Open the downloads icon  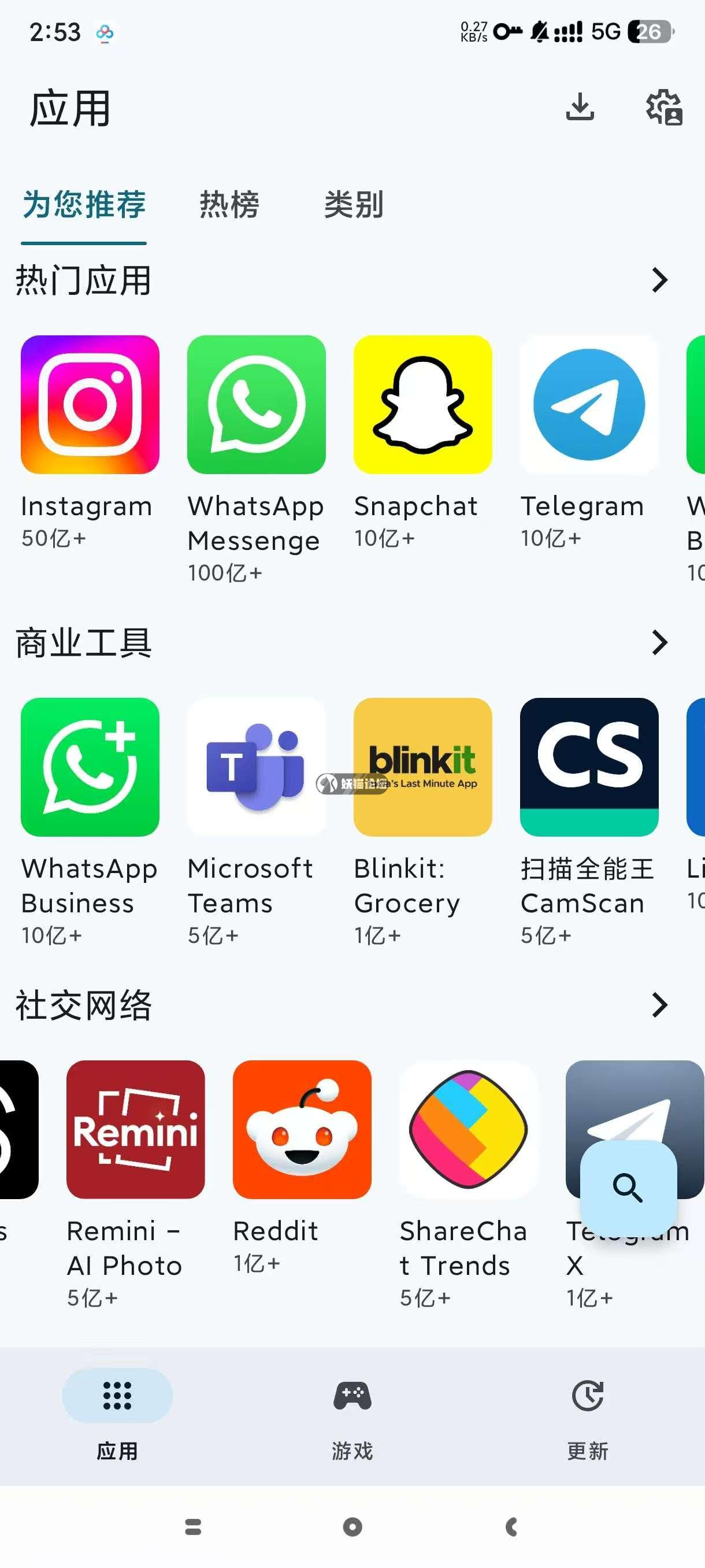coord(579,107)
